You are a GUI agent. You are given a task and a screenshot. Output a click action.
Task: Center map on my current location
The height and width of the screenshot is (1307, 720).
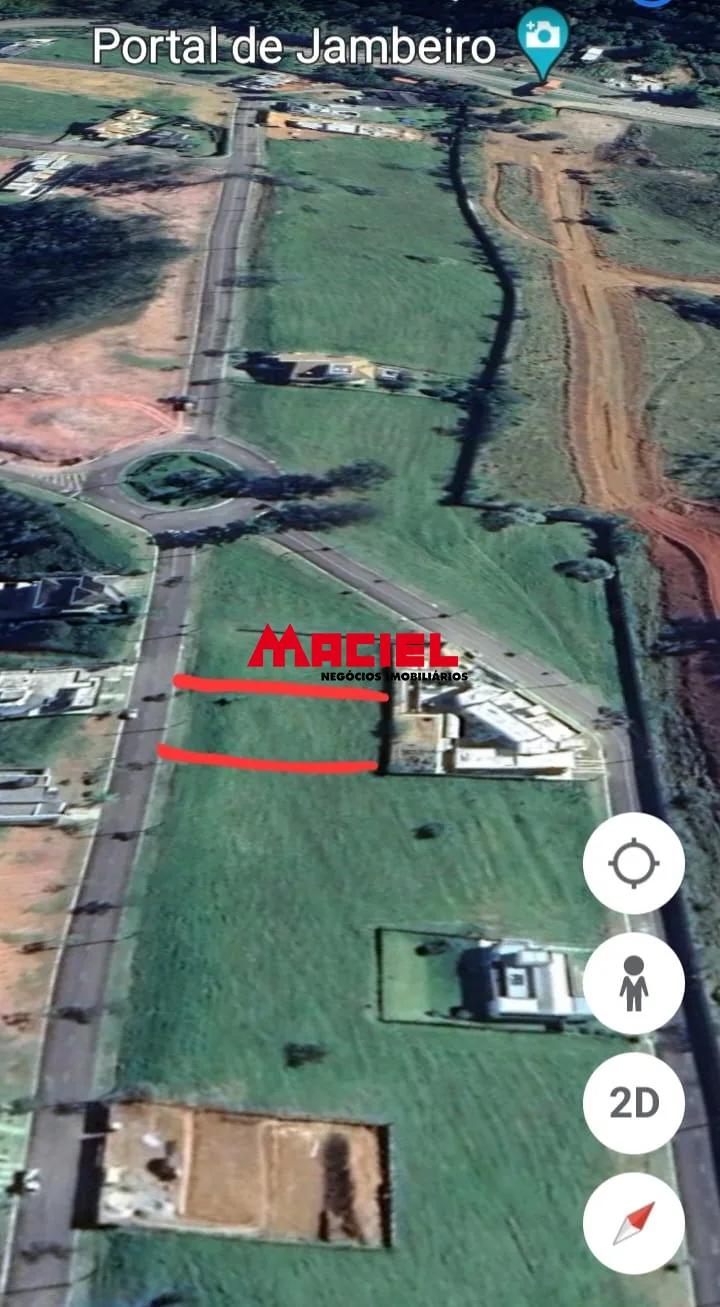(634, 863)
